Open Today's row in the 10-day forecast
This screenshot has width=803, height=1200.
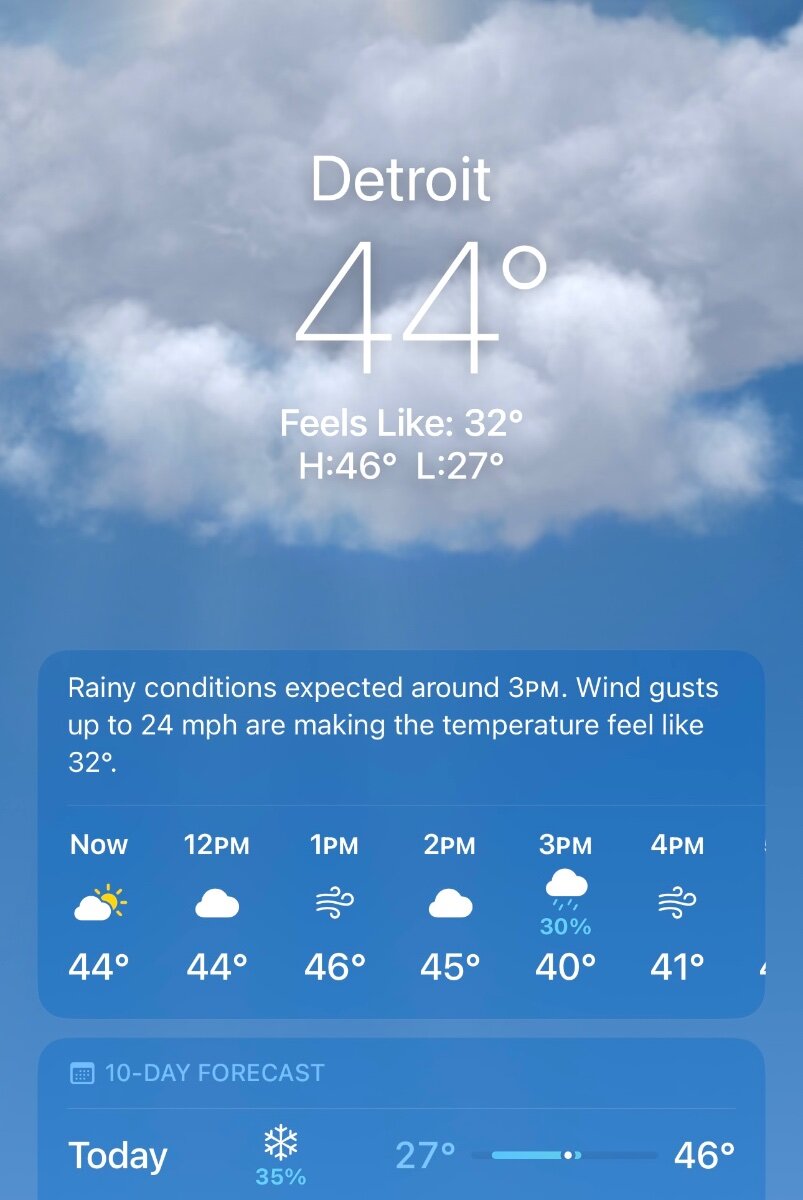click(400, 1156)
